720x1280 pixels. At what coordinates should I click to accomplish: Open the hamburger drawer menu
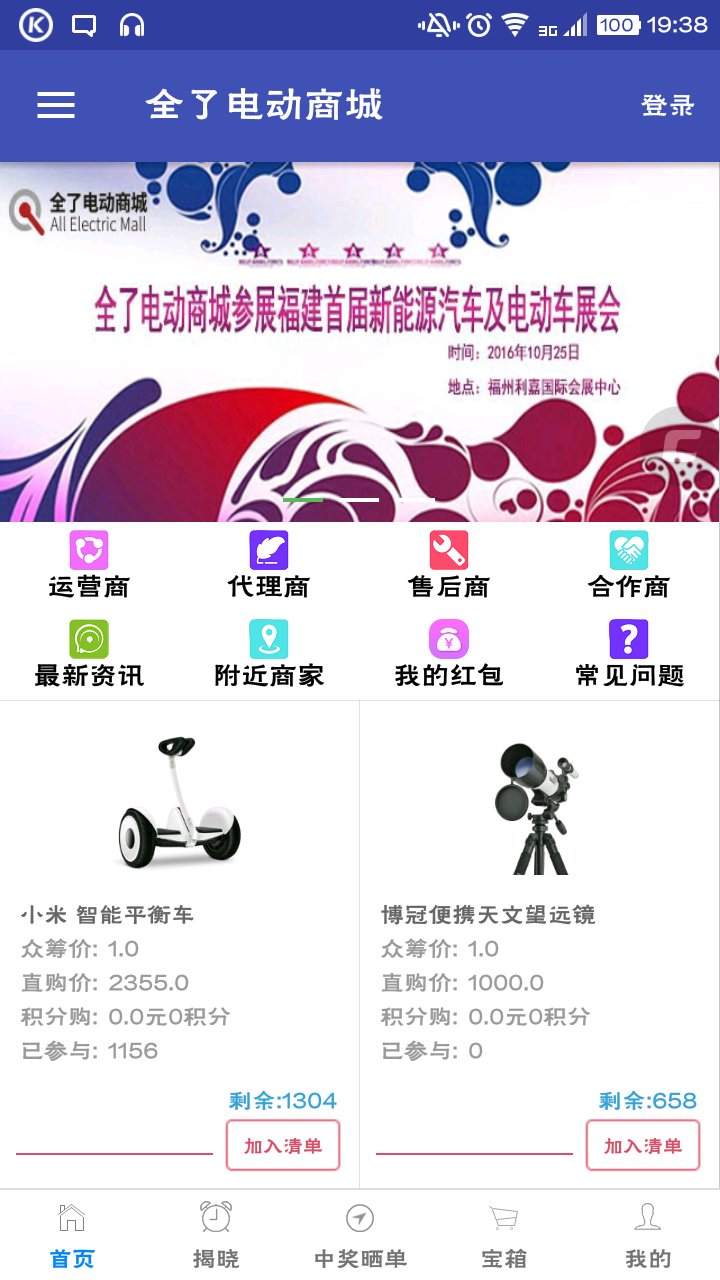click(56, 105)
